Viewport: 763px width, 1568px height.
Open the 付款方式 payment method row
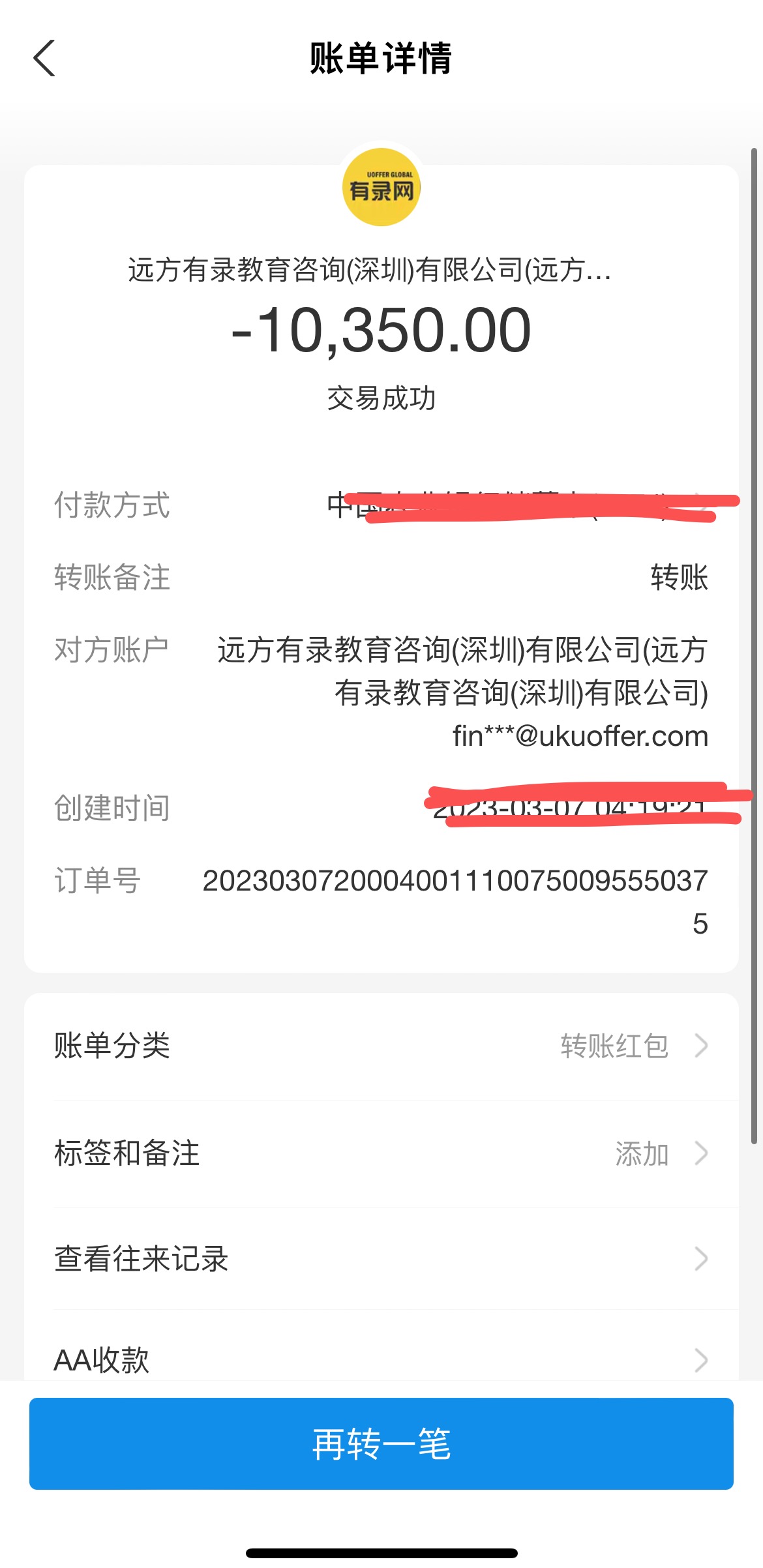tap(381, 506)
